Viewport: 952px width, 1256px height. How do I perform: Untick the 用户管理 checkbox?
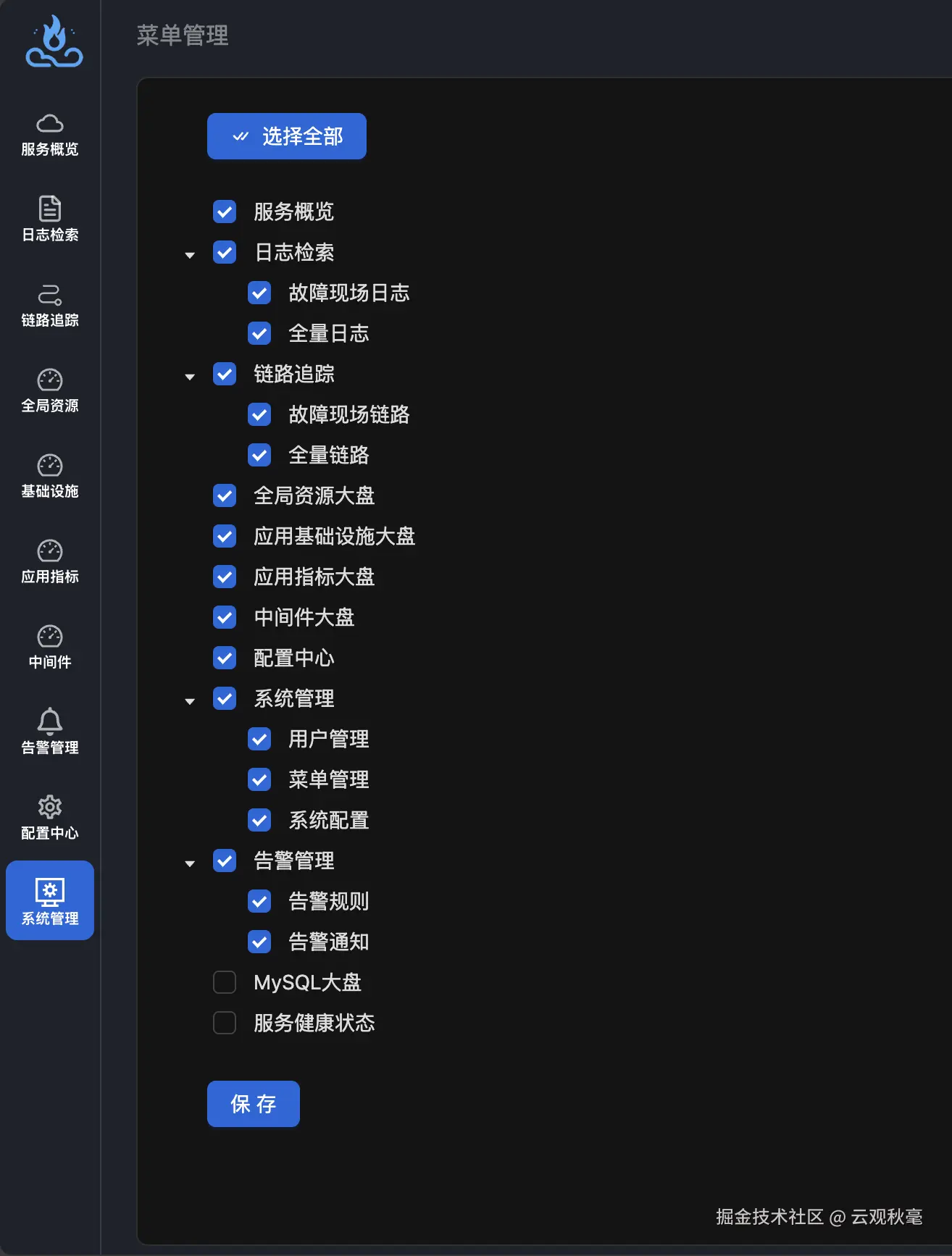pyautogui.click(x=259, y=739)
